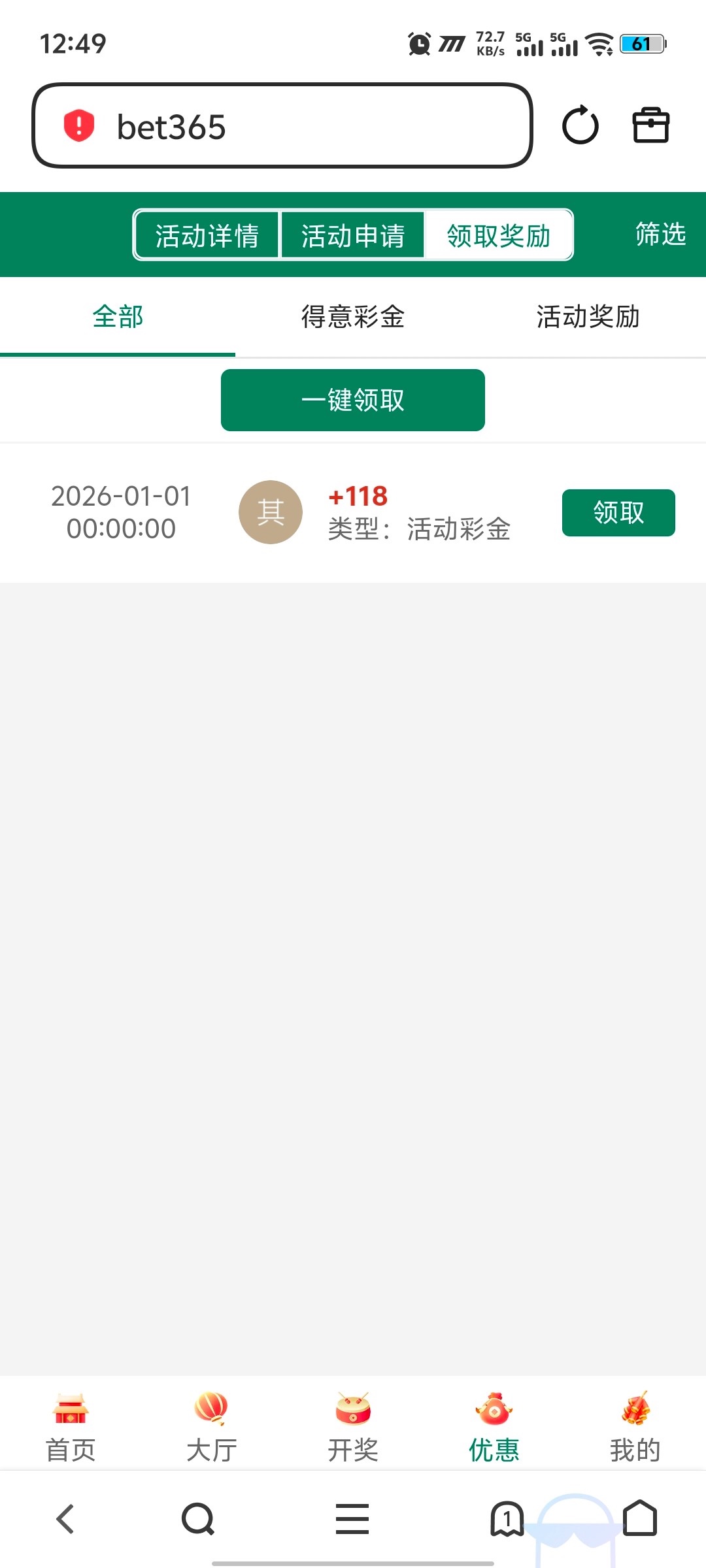Go to the 首页 home tab

pyautogui.click(x=71, y=1428)
